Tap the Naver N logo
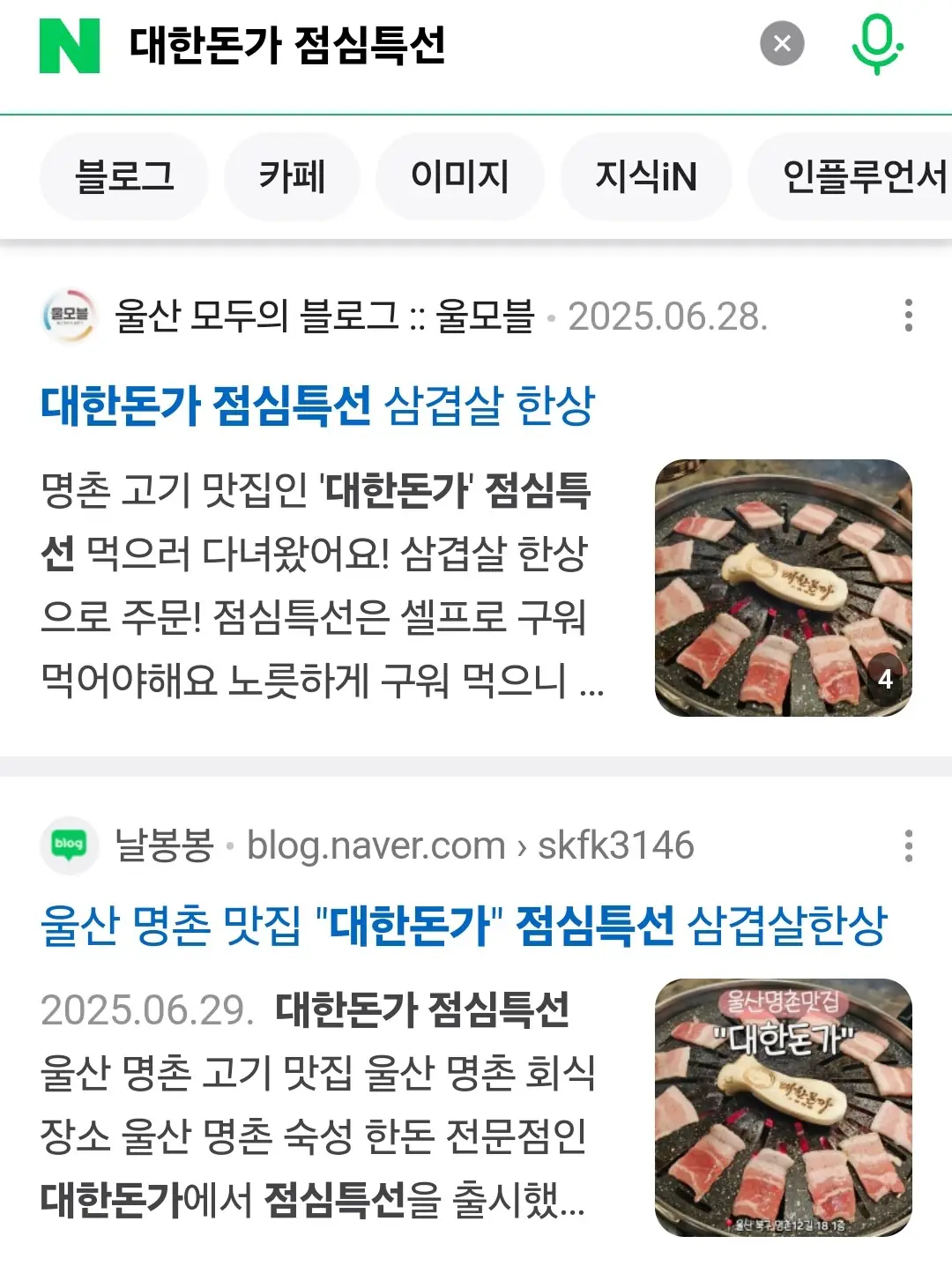 (x=70, y=46)
